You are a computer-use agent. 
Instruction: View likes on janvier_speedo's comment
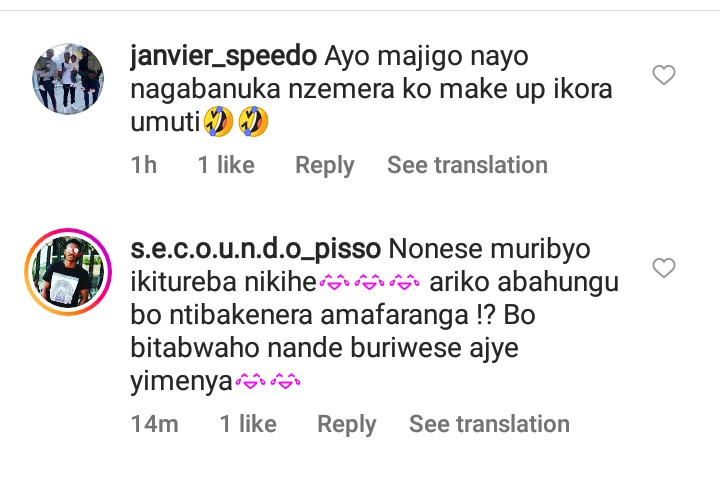tap(226, 165)
